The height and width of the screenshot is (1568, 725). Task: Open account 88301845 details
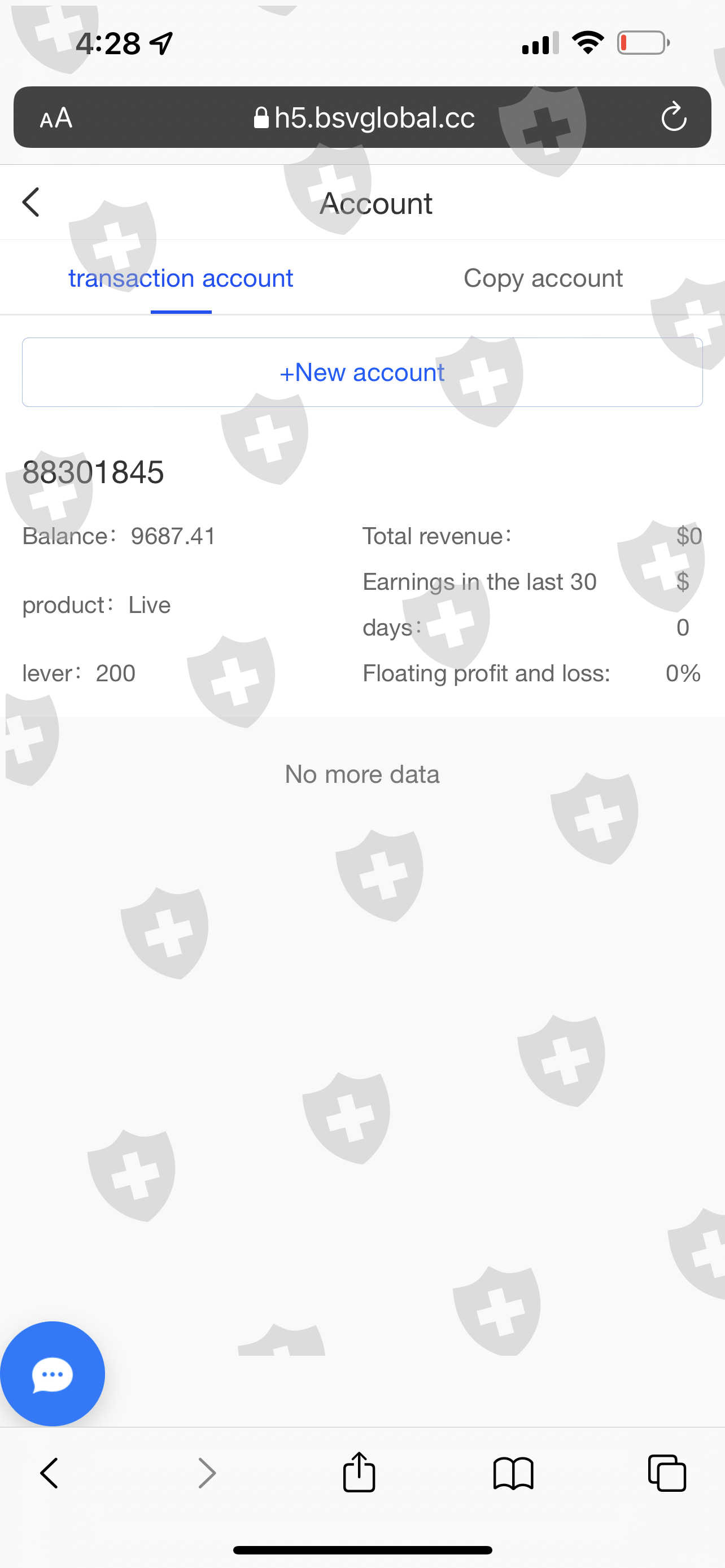click(x=93, y=472)
